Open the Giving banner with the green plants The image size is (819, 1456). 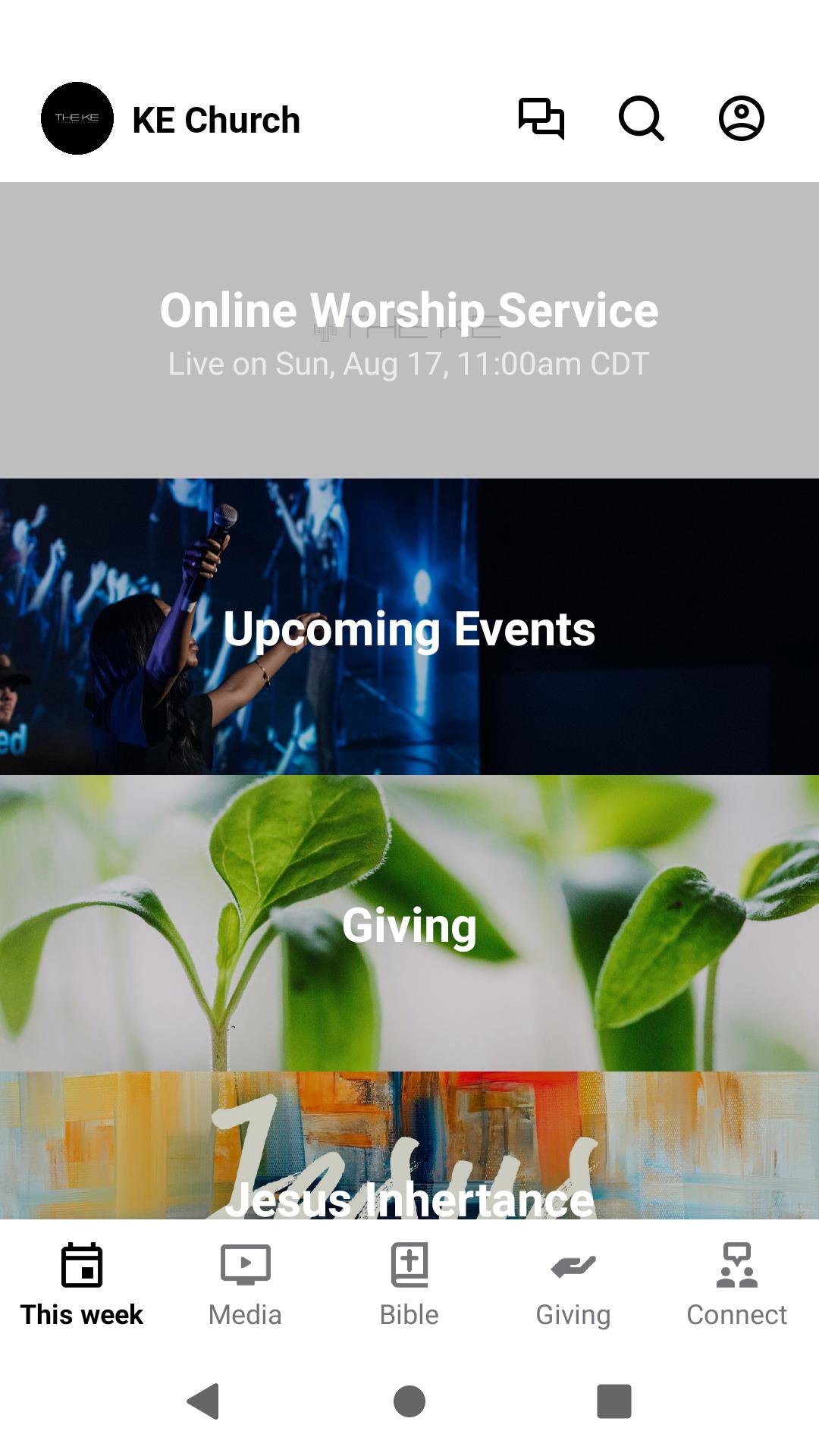409,923
